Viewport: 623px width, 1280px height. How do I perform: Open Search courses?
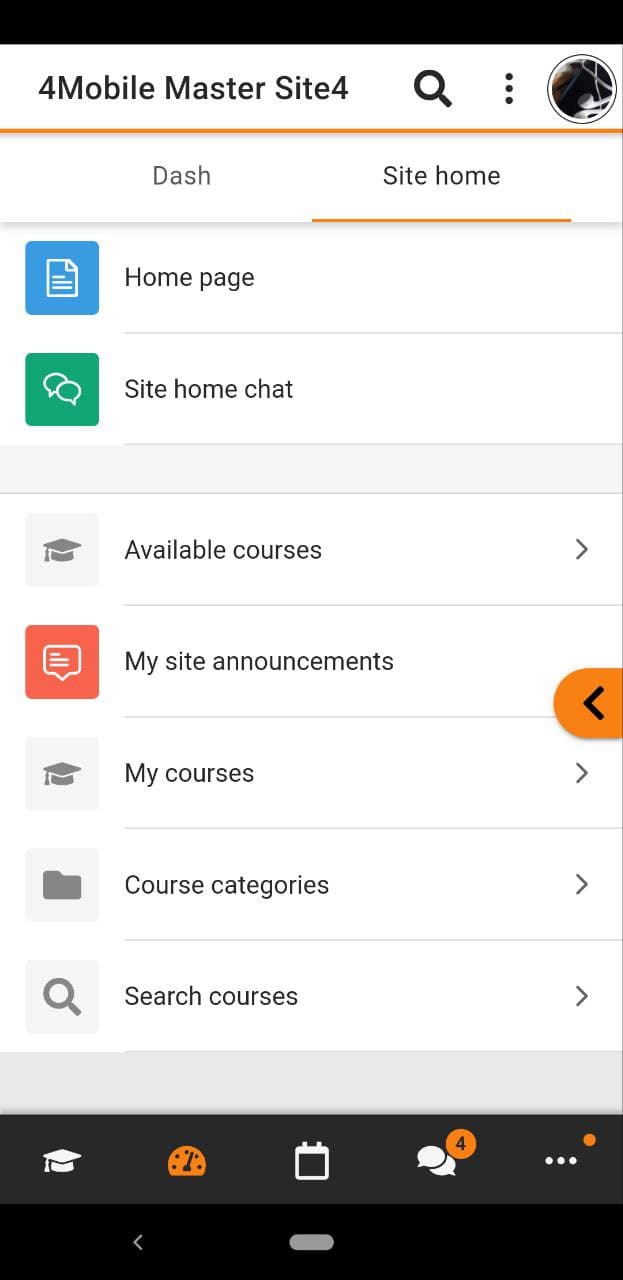point(311,996)
